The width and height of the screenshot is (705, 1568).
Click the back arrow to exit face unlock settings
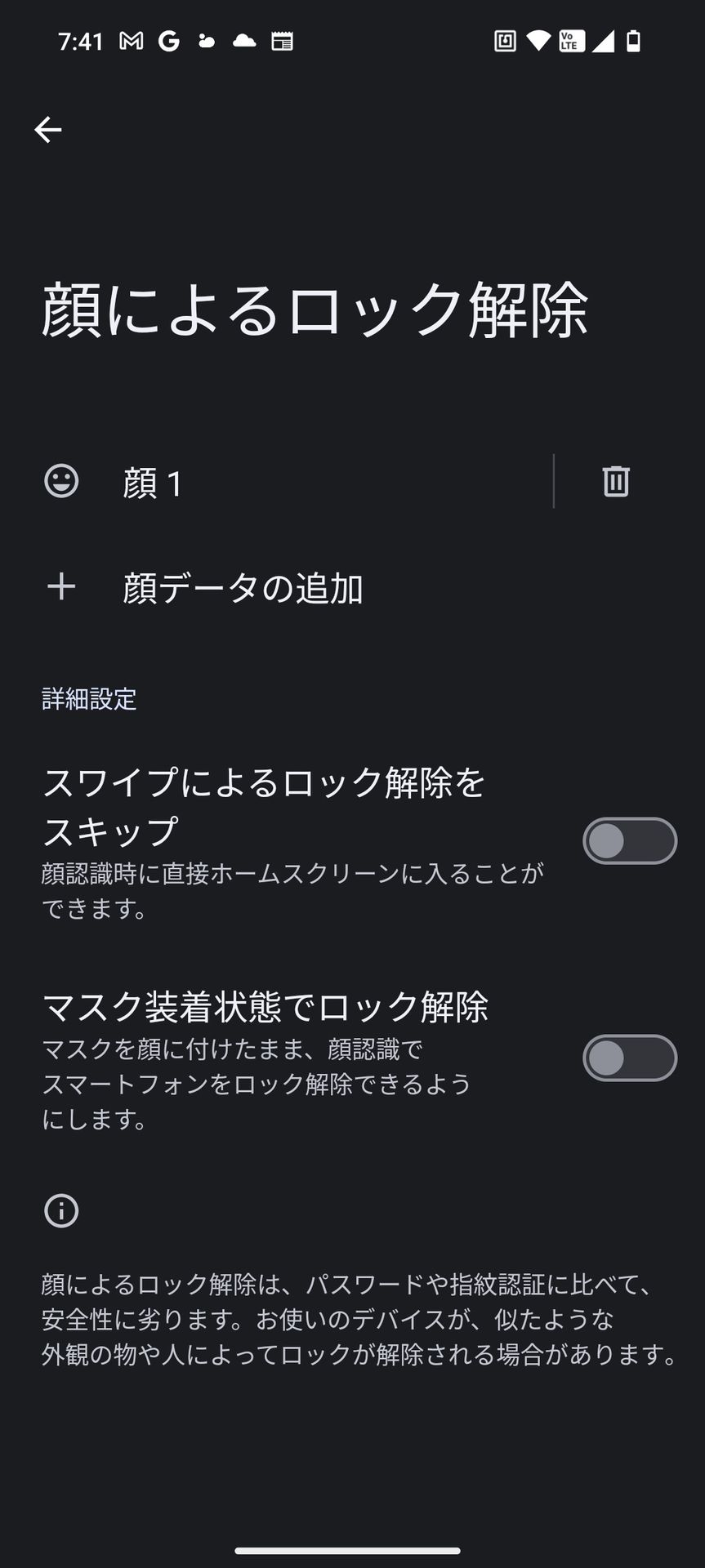coord(47,128)
